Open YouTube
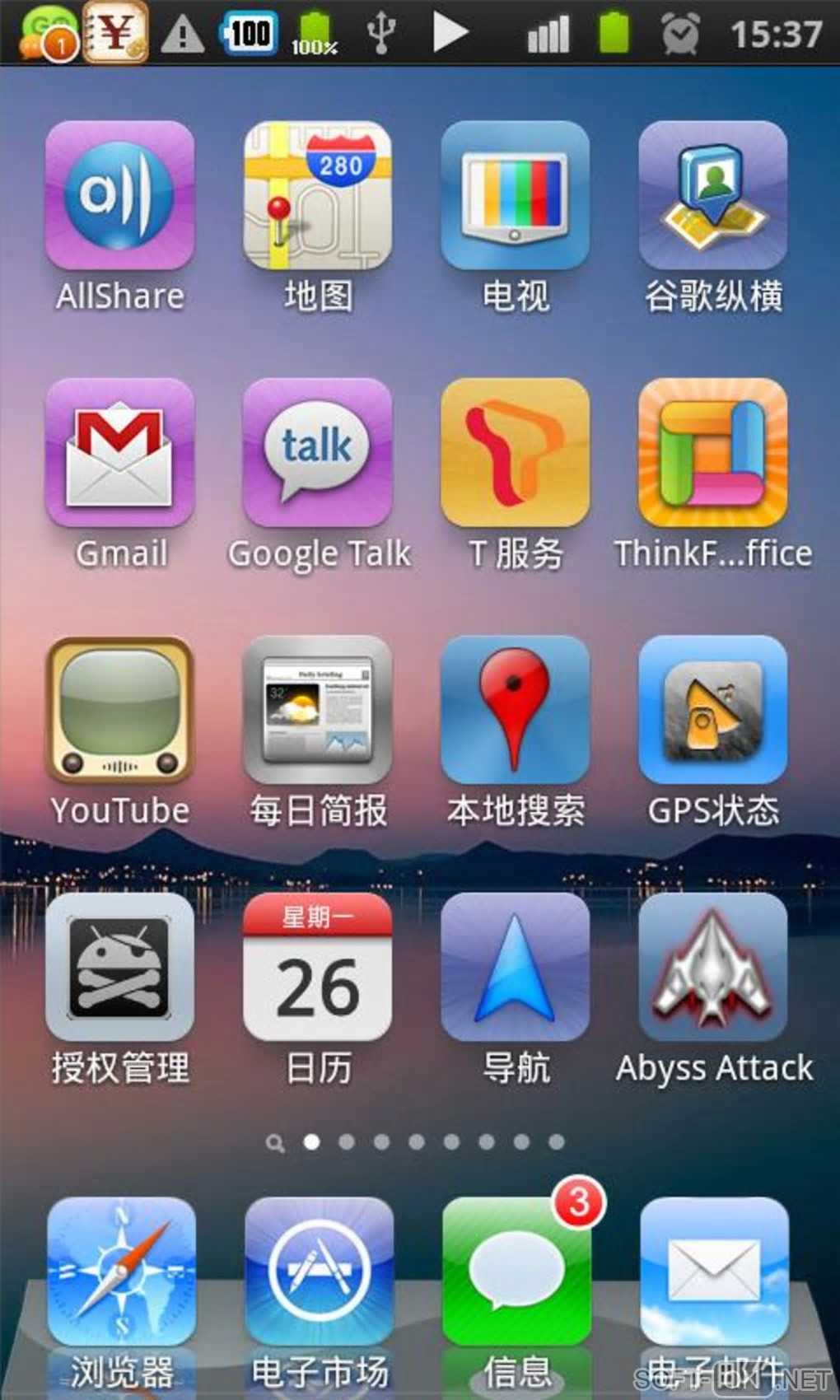The image size is (840, 1400). (120, 710)
